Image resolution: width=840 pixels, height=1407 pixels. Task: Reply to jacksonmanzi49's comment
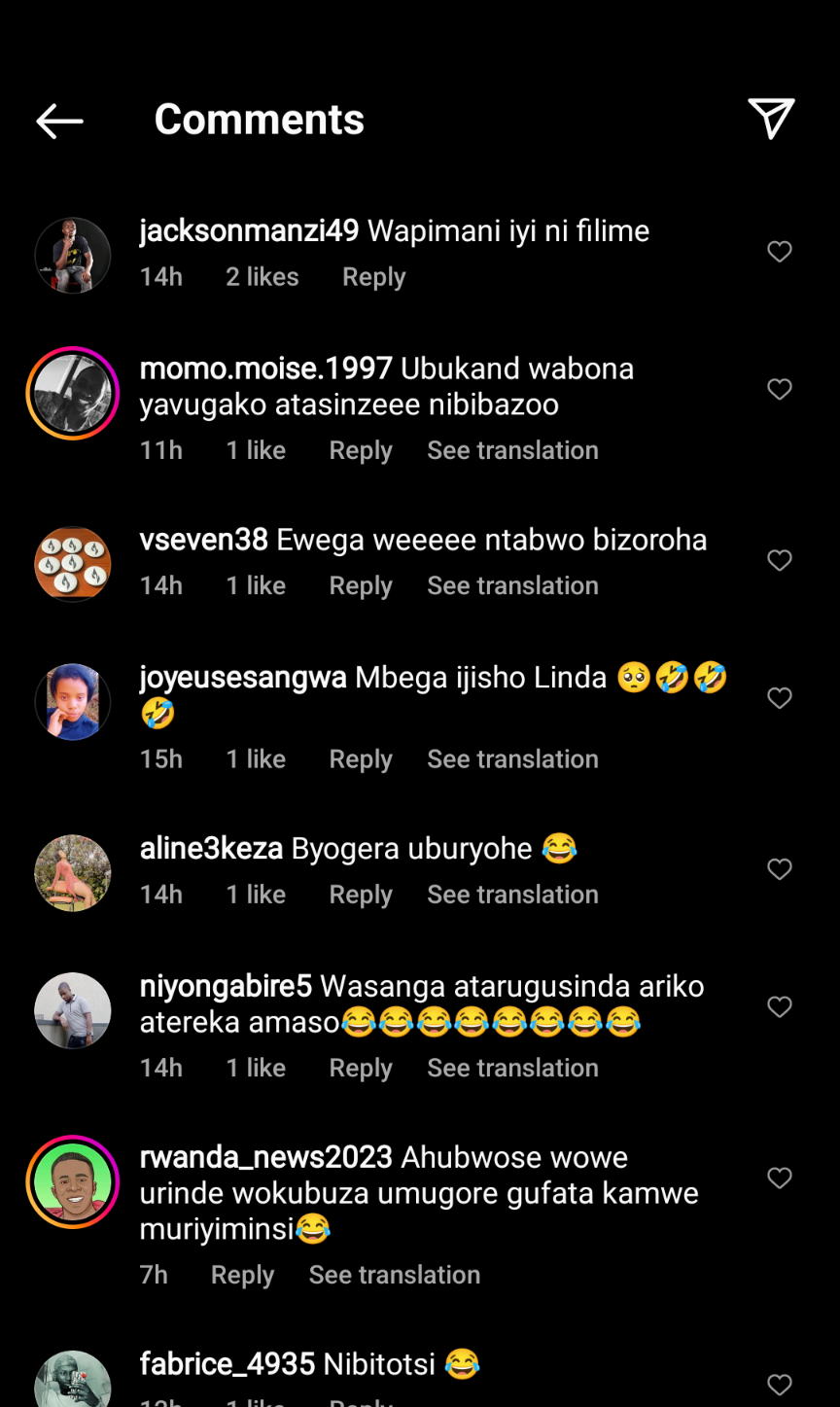[x=373, y=277]
